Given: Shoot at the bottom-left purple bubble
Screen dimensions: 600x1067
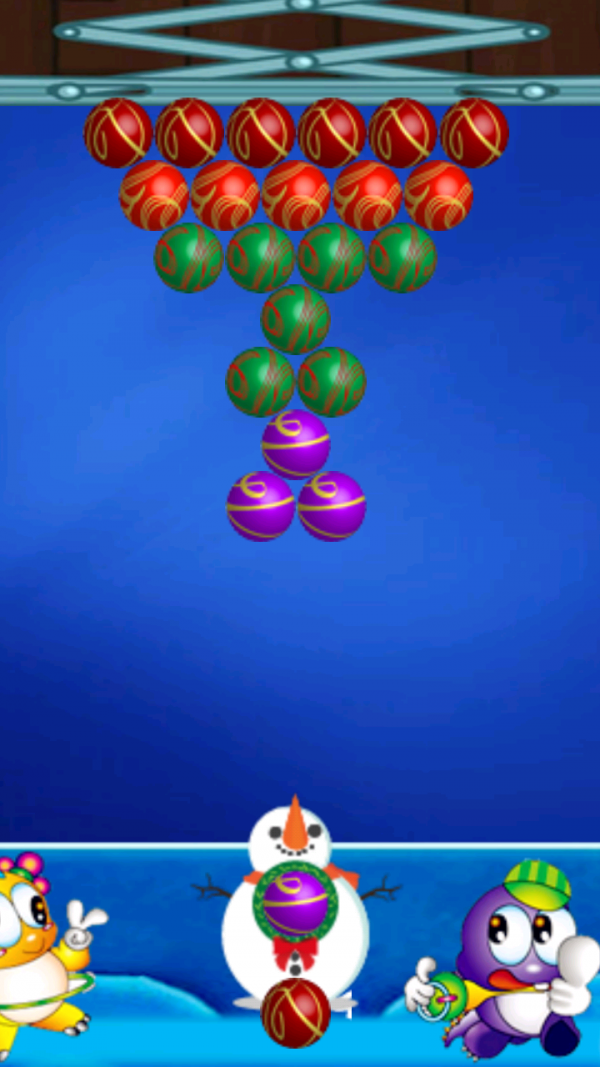Looking at the screenshot, I should 261,506.
